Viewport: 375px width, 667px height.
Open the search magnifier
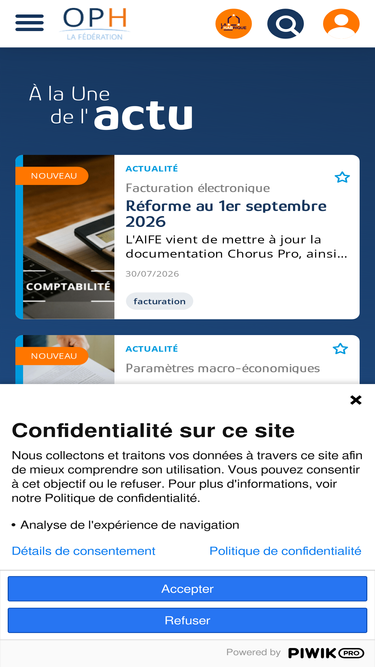coord(285,24)
